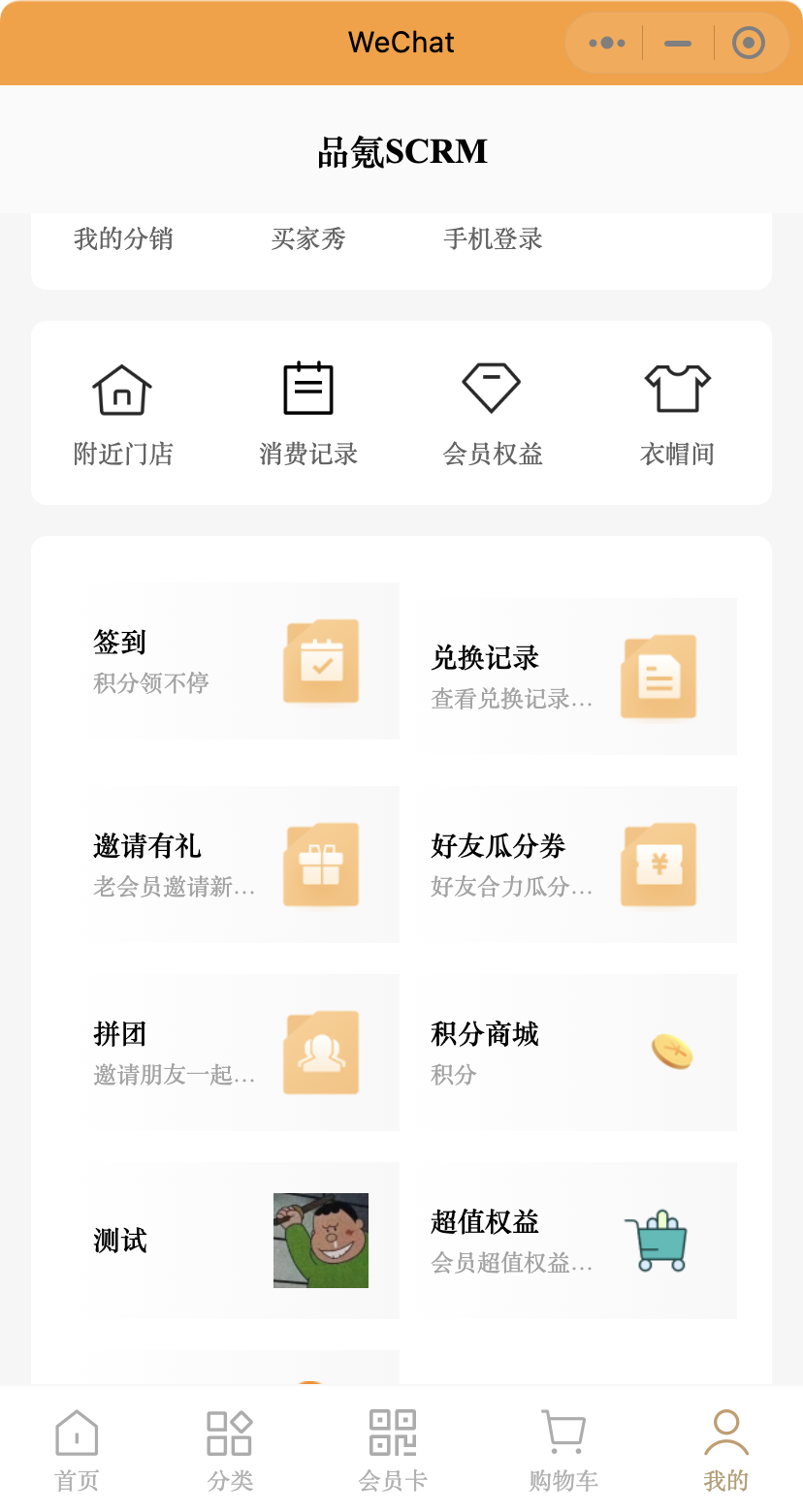
Task: Open the 兑换记录 document folder icon
Action: pos(658,676)
